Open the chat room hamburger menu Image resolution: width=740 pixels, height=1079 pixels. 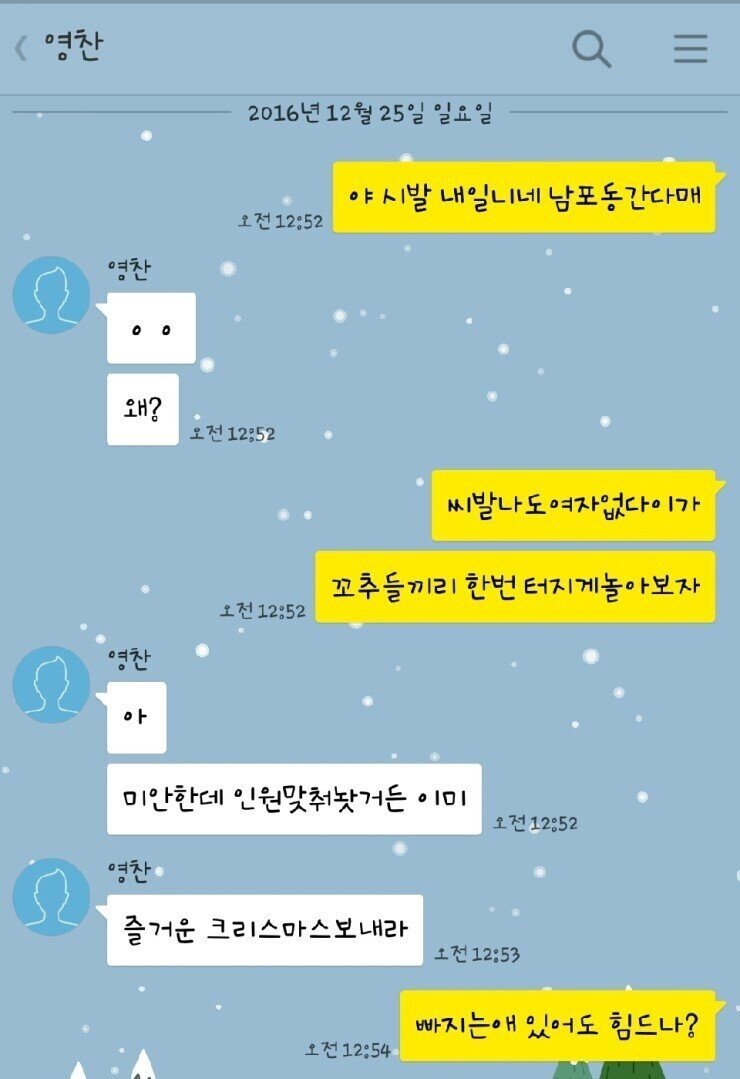pos(690,48)
